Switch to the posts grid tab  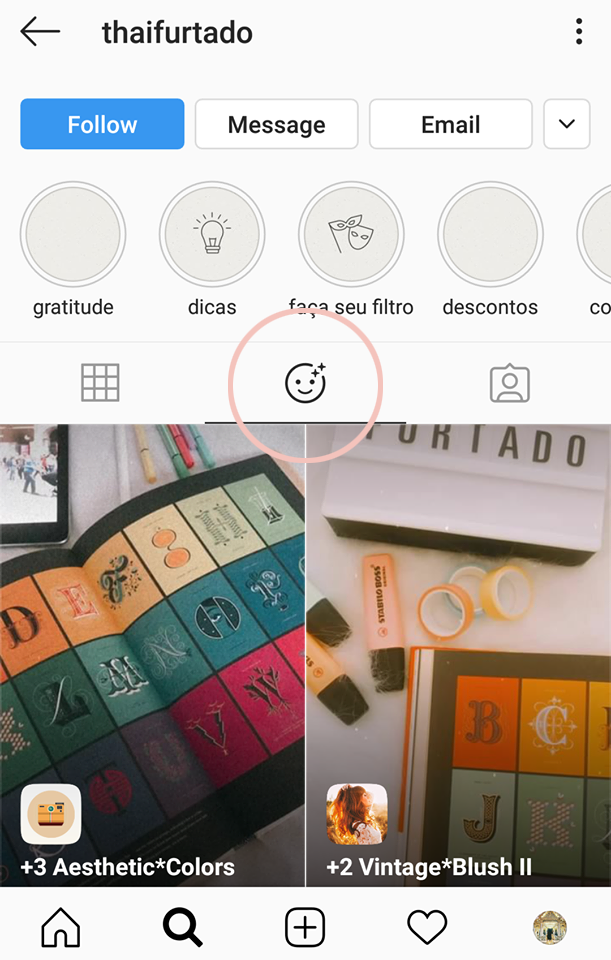[100, 383]
